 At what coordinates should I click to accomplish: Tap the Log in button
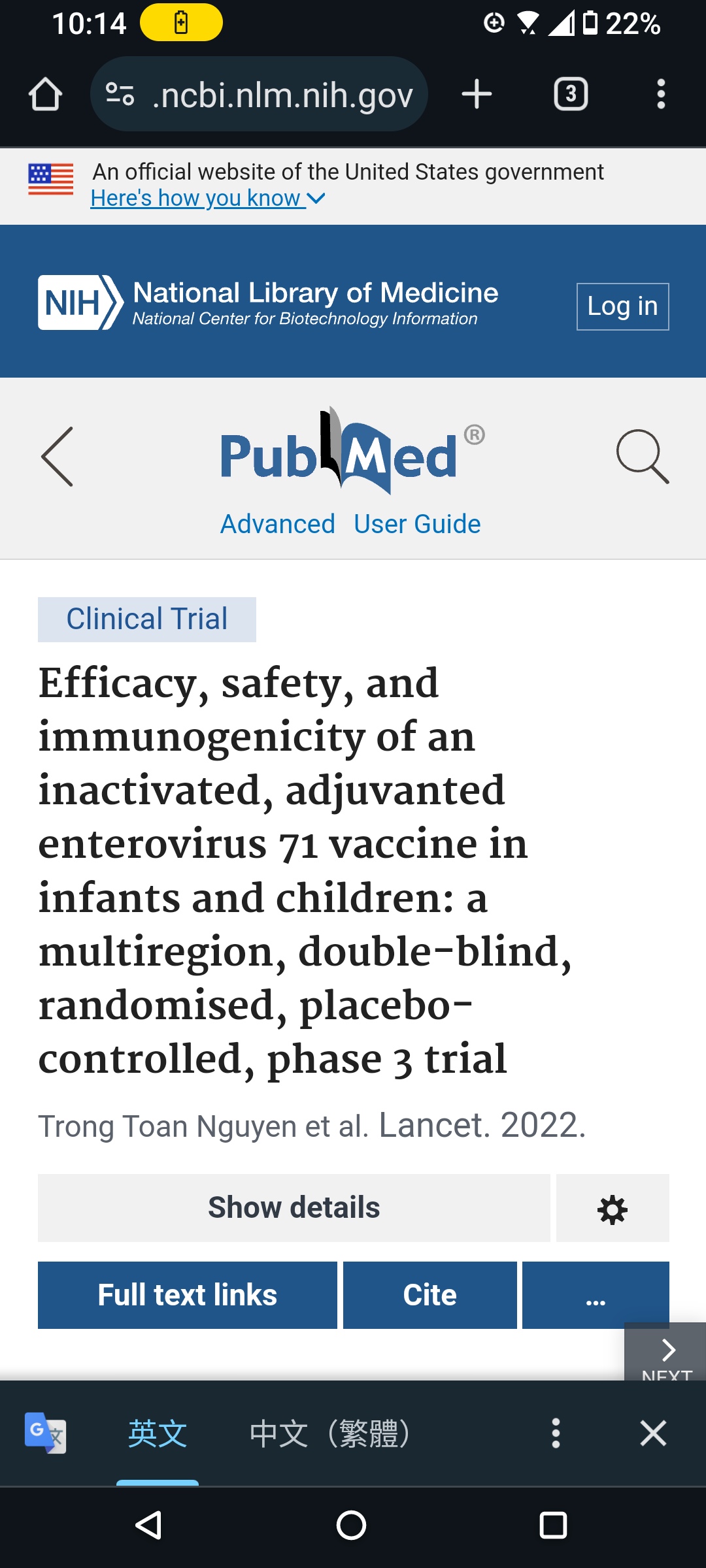(x=622, y=306)
